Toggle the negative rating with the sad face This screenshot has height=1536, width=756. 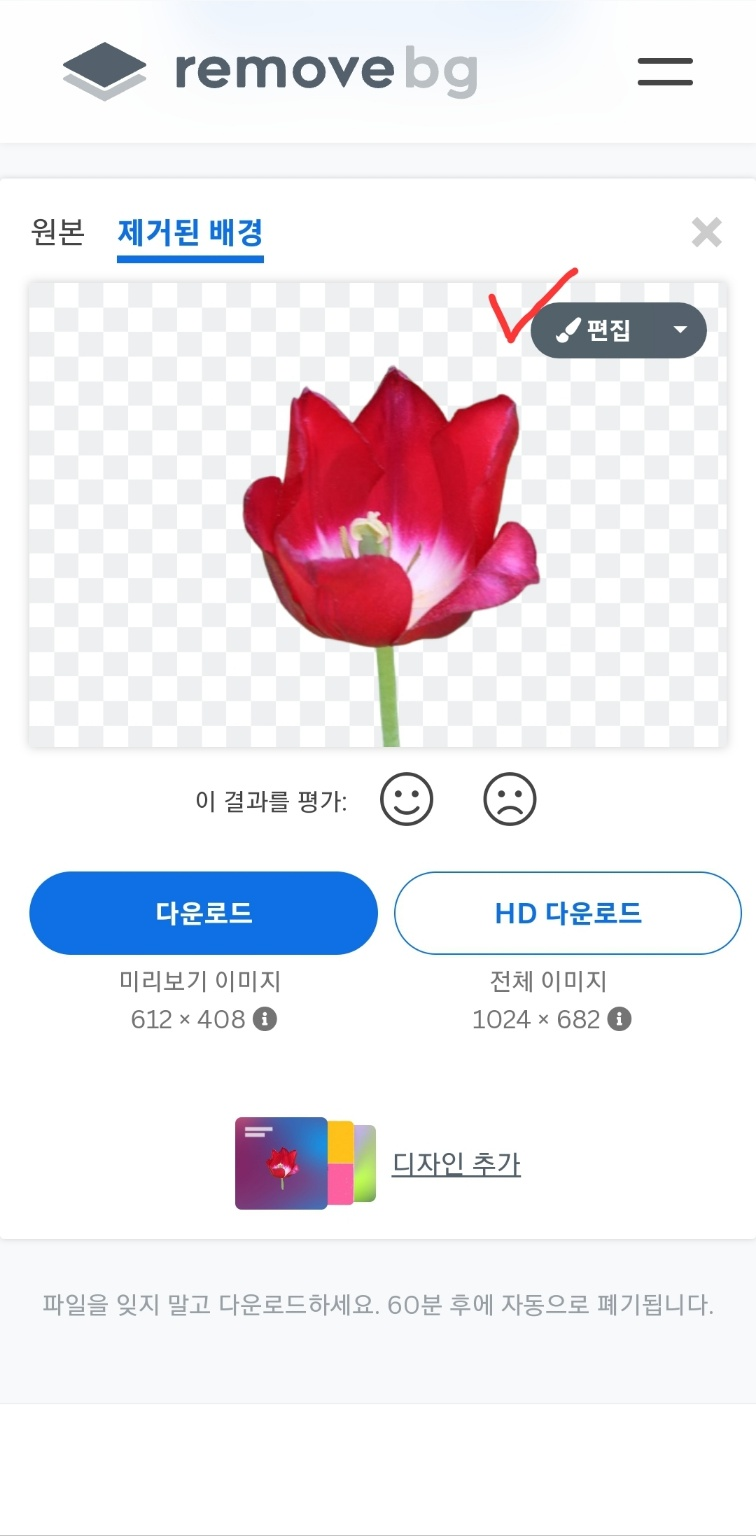tap(510, 799)
